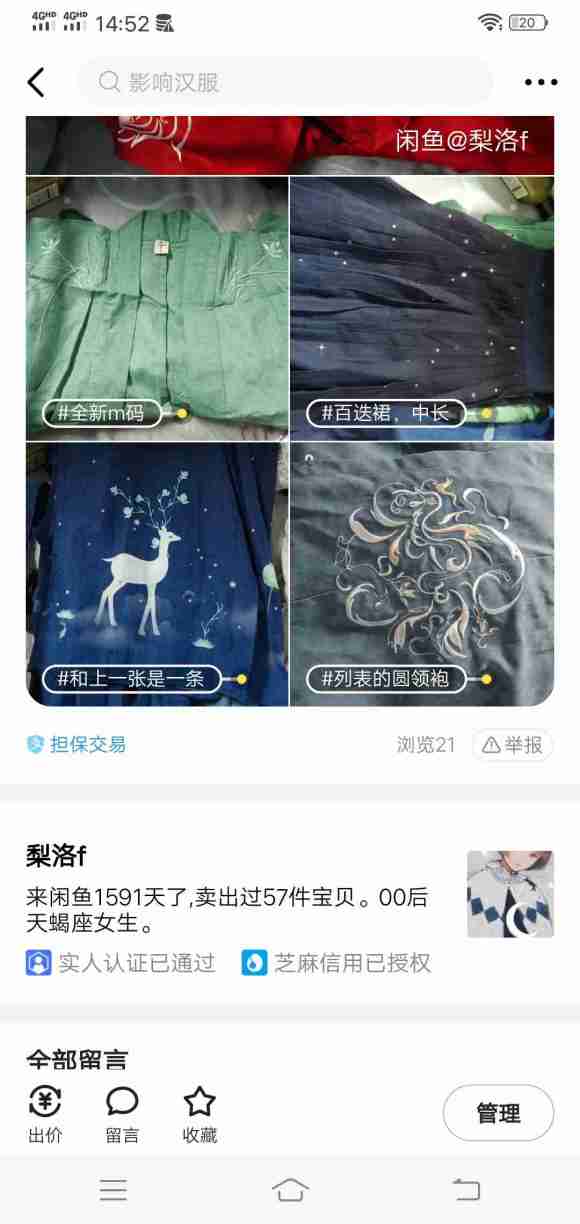Tap the 担保交易 guarantee link

tap(76, 744)
